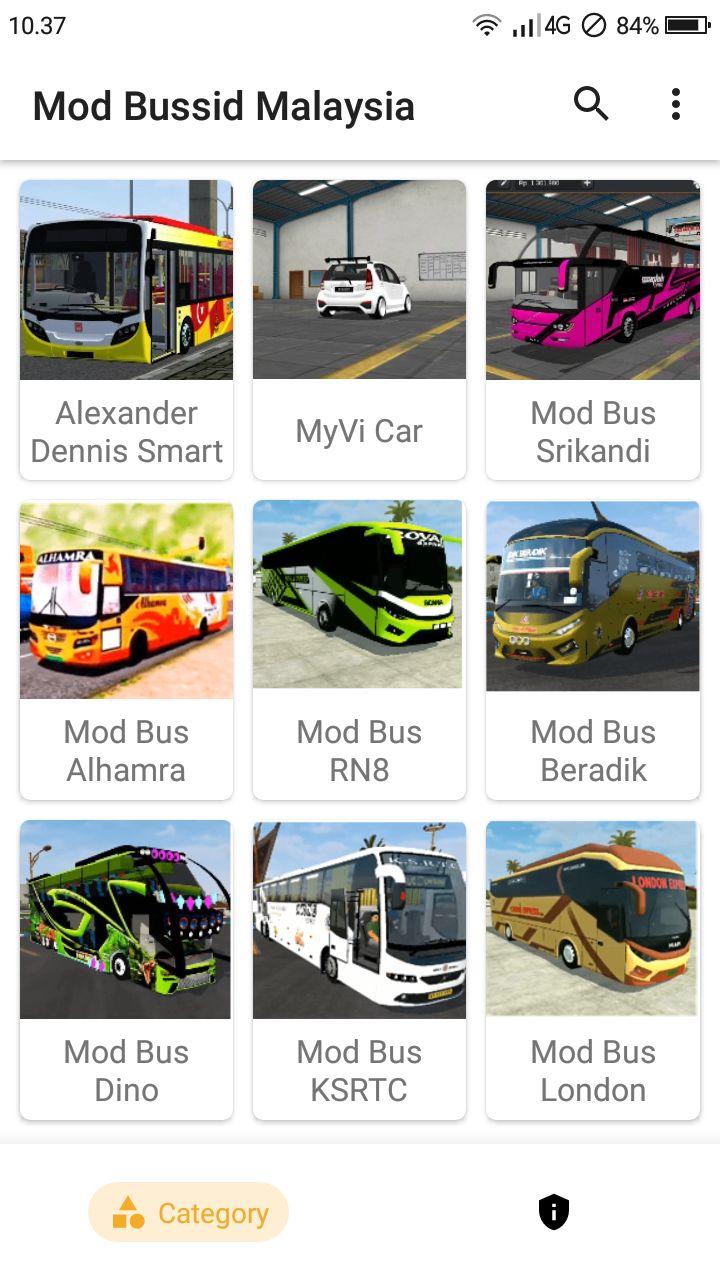Open the search icon in the app bar

[591, 104]
